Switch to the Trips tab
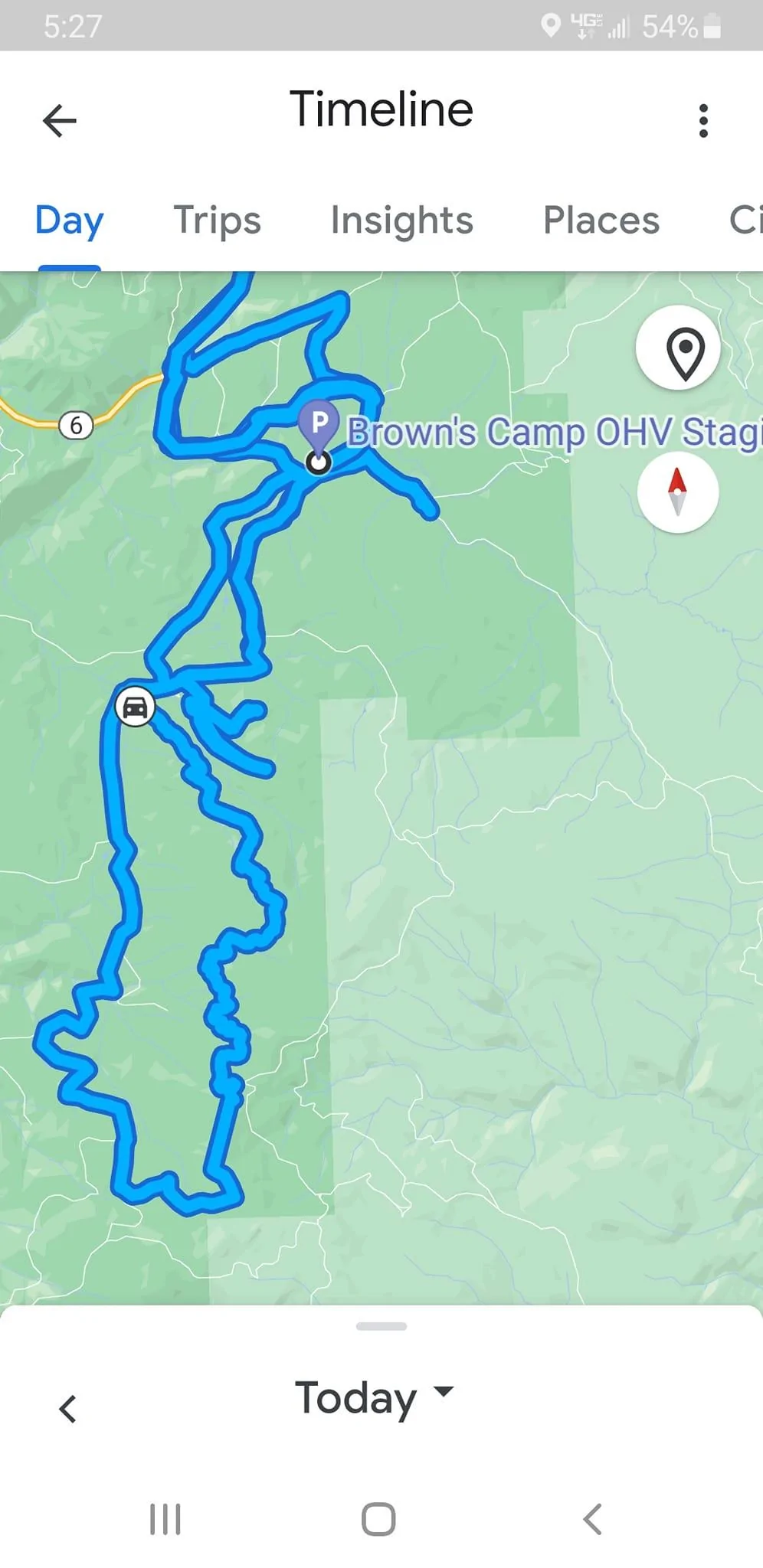The width and height of the screenshot is (763, 1568). pyautogui.click(x=218, y=220)
